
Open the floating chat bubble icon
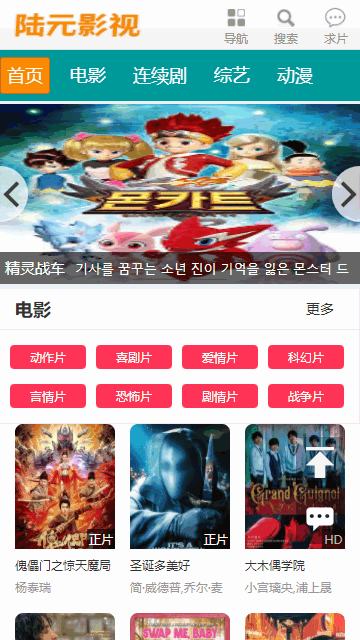click(320, 518)
